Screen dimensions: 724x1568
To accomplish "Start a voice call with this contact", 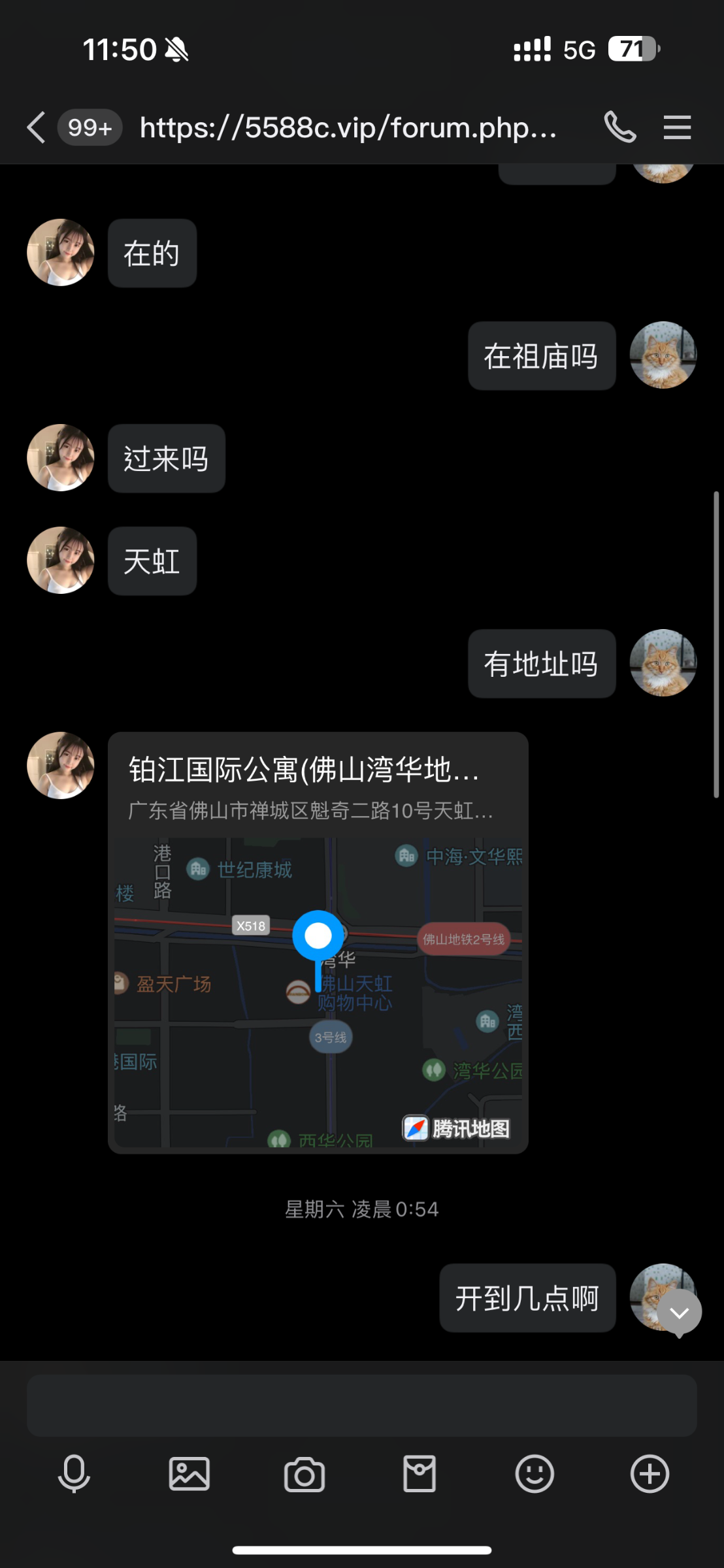I will 619,127.
